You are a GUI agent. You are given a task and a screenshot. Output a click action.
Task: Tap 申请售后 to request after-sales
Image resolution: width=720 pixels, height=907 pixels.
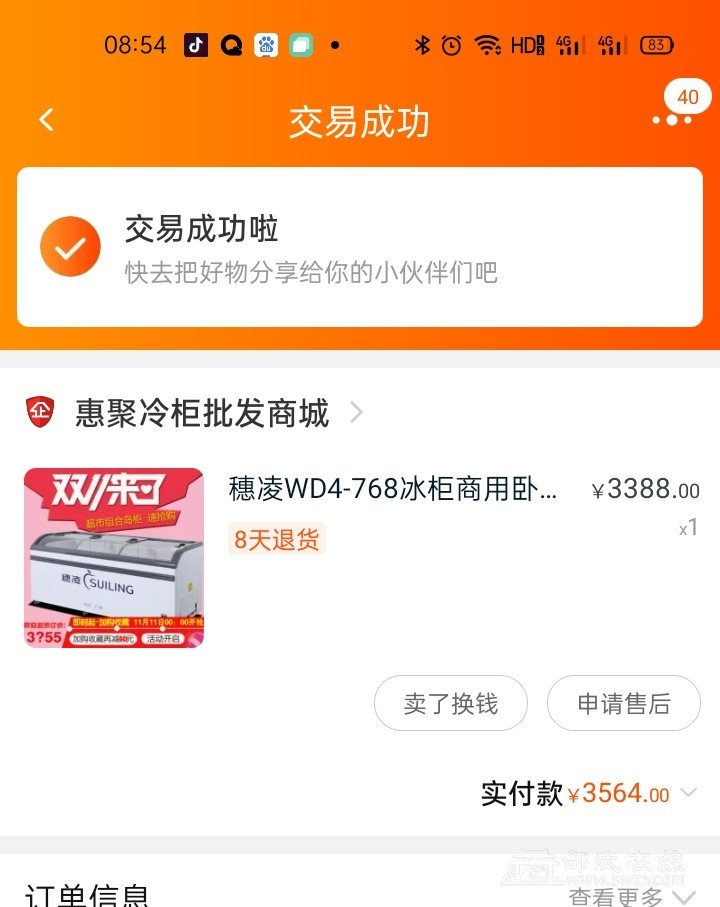tap(623, 703)
